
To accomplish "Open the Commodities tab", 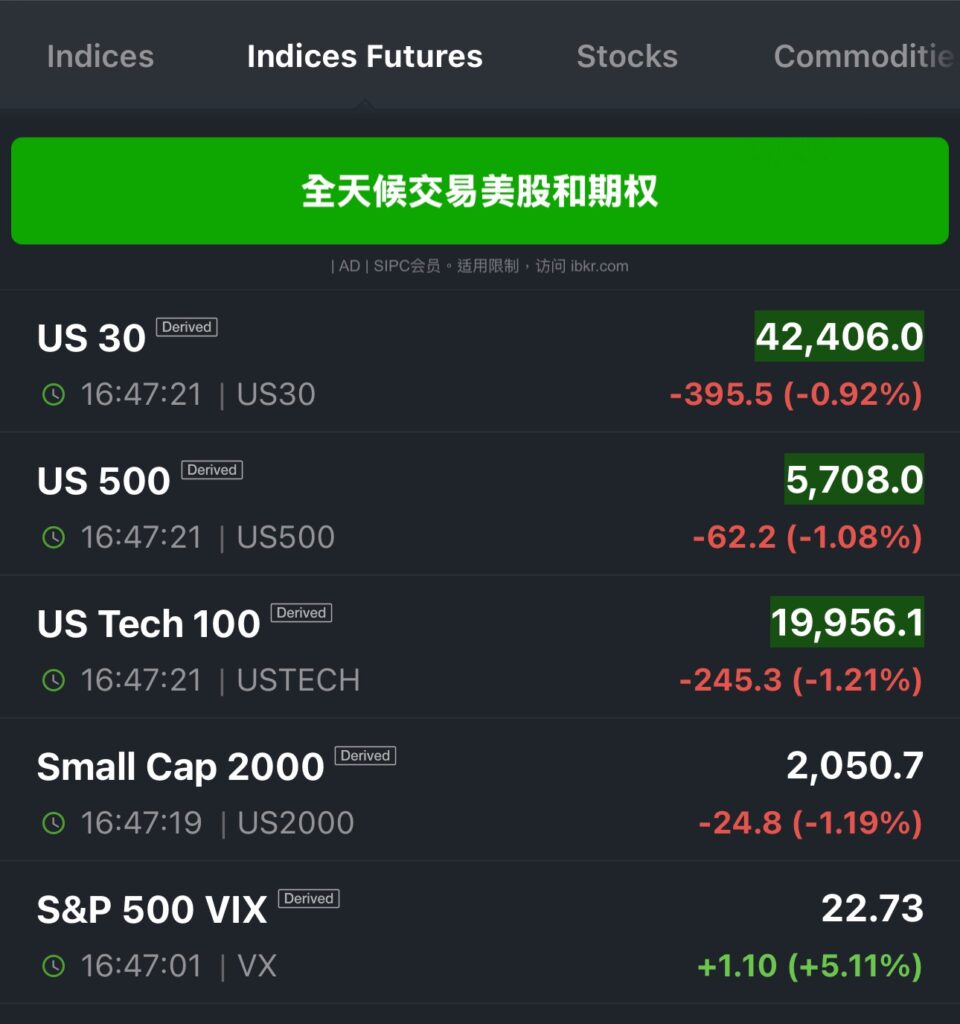I will coord(862,56).
